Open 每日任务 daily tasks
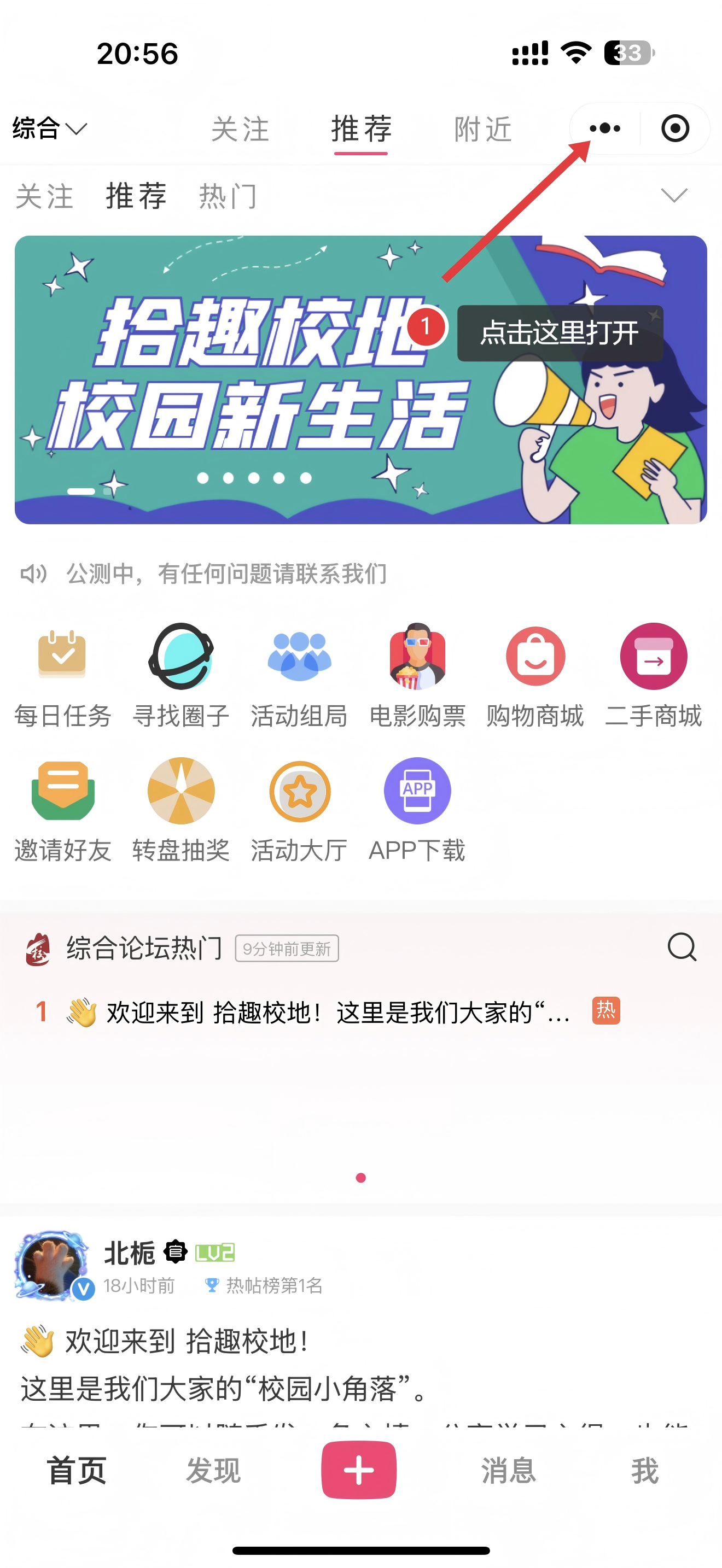Viewport: 722px width, 1568px height. pyautogui.click(x=62, y=675)
